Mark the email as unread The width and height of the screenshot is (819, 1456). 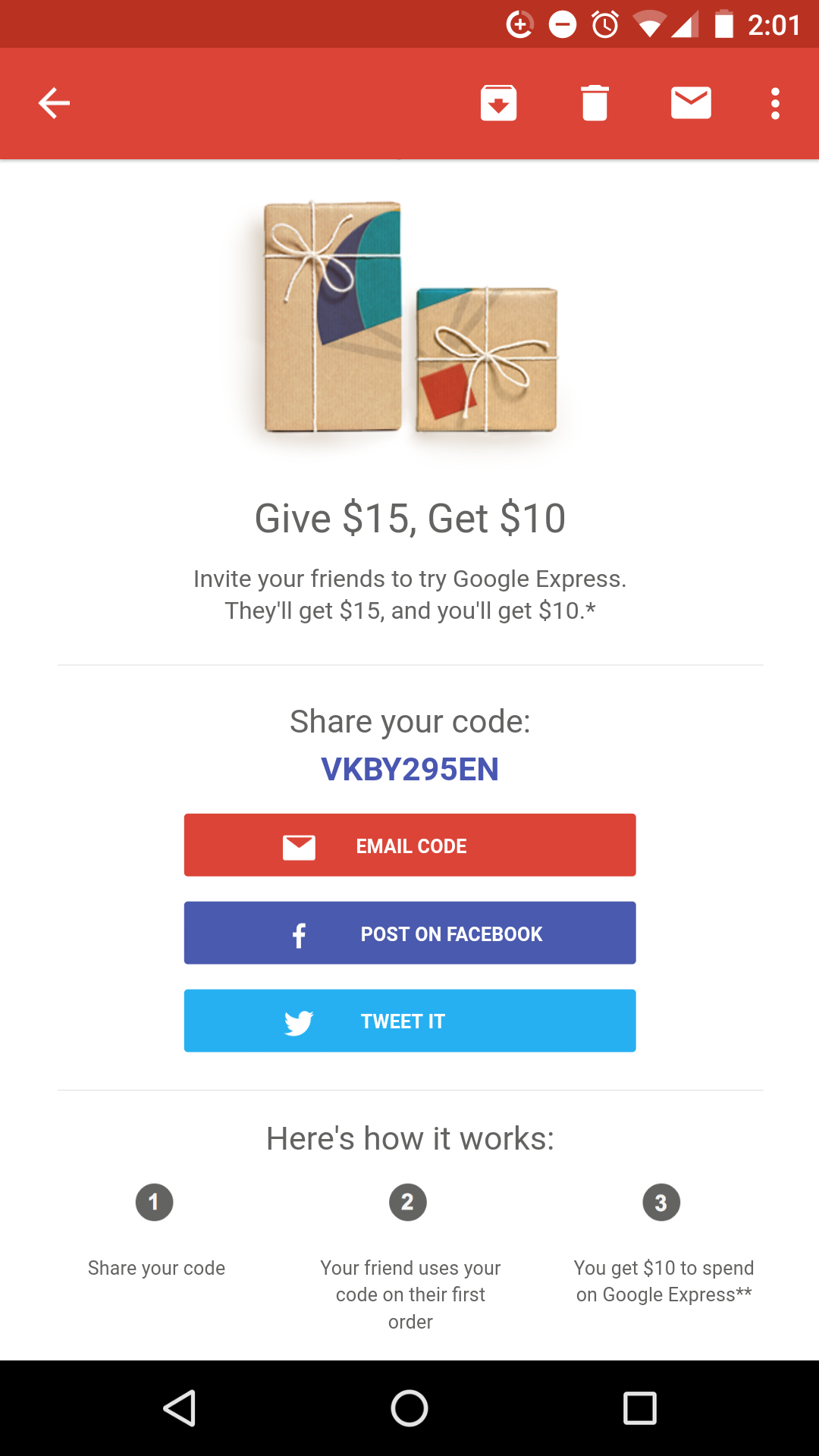[691, 103]
